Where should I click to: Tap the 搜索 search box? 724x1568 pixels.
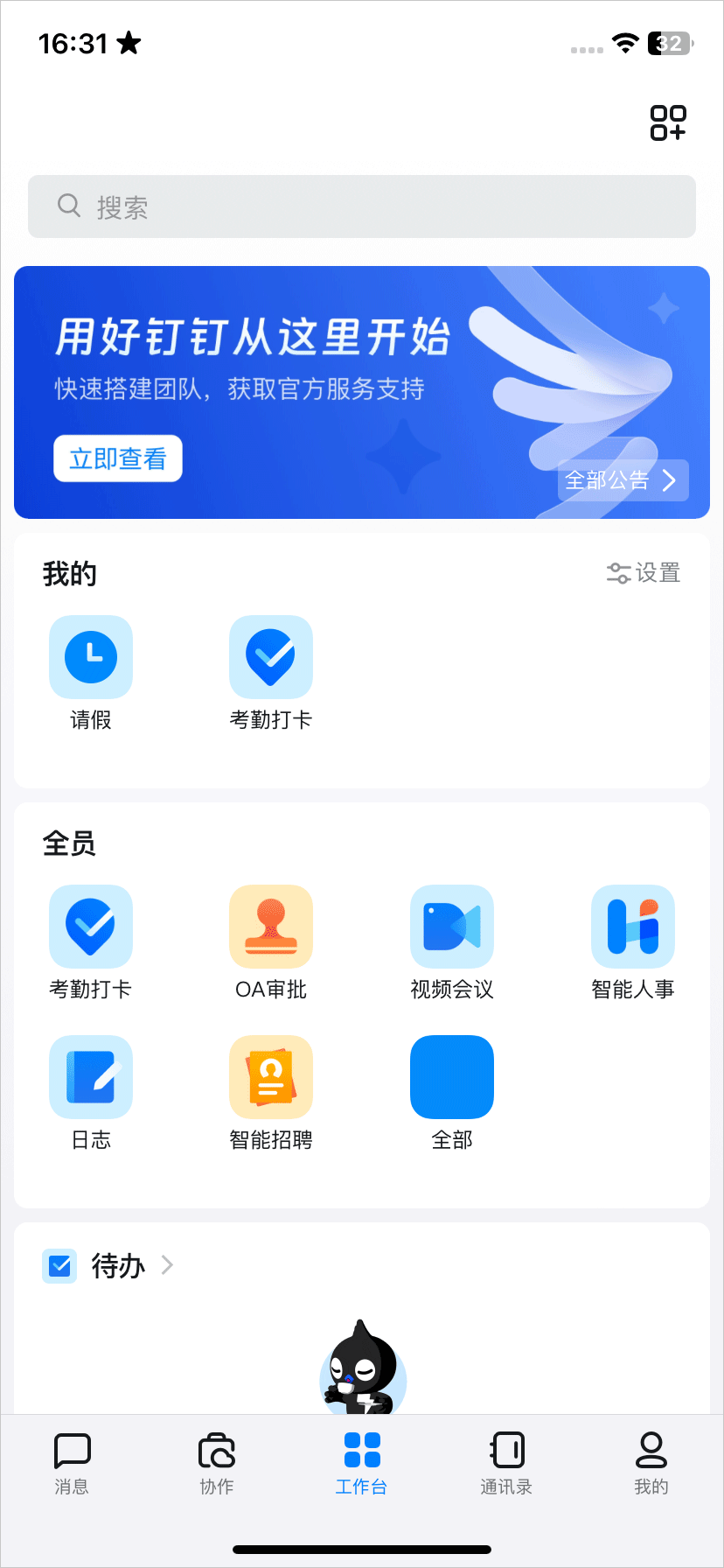[362, 206]
